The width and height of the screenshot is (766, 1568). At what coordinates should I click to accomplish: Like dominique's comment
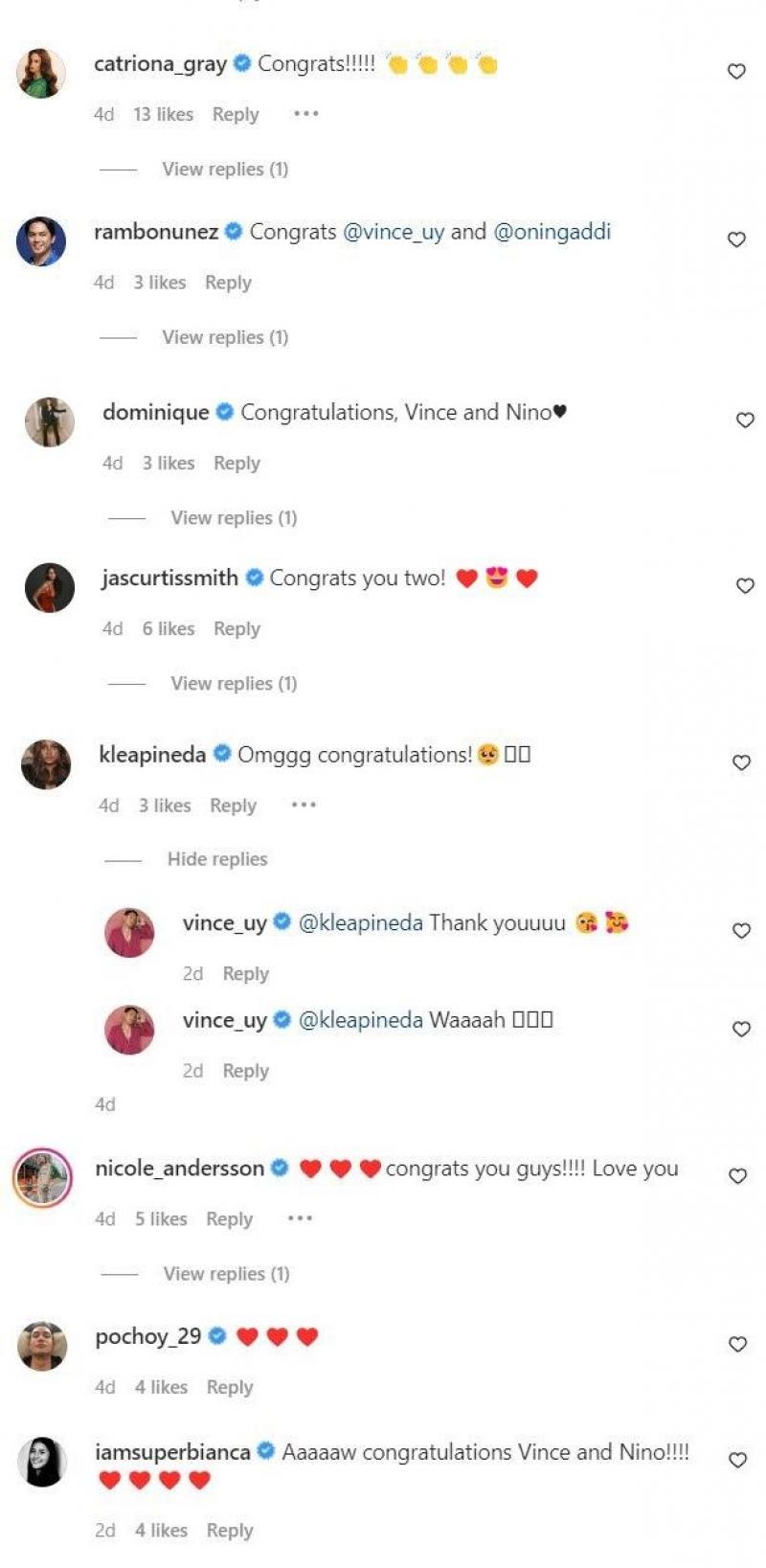tap(745, 420)
